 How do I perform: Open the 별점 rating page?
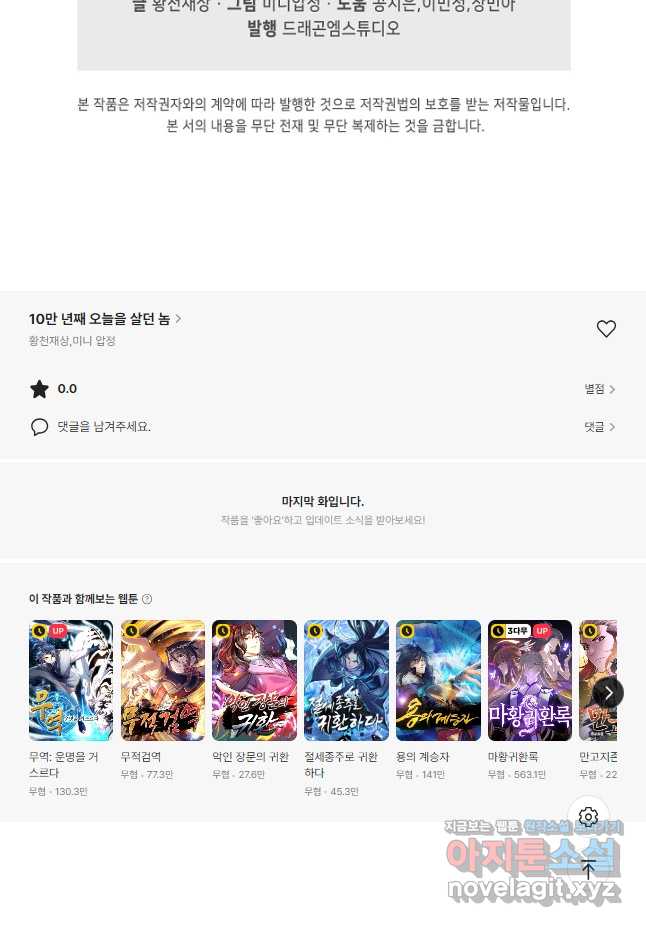(600, 389)
